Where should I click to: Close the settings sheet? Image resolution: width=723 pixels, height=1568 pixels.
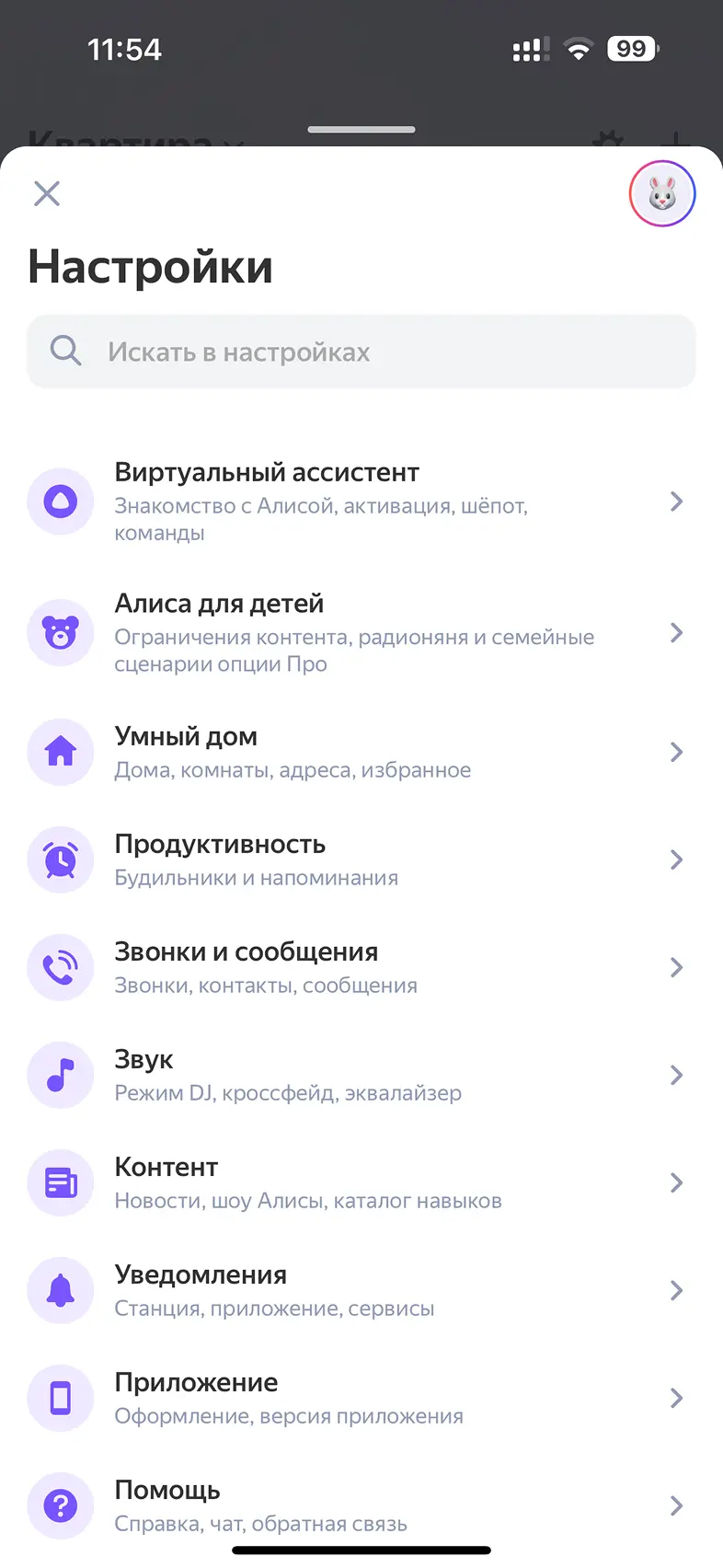(47, 193)
